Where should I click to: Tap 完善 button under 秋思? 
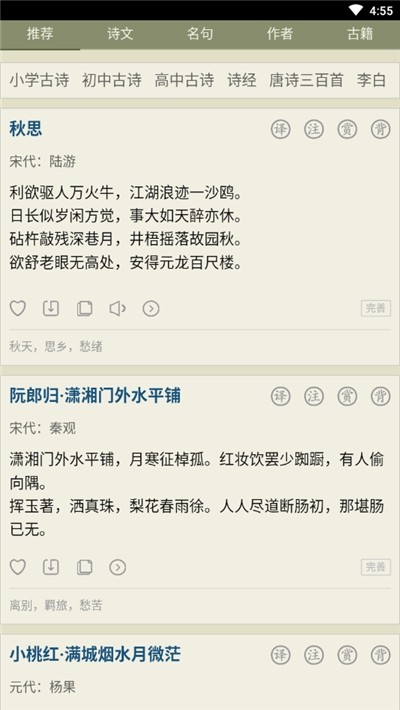click(x=376, y=308)
